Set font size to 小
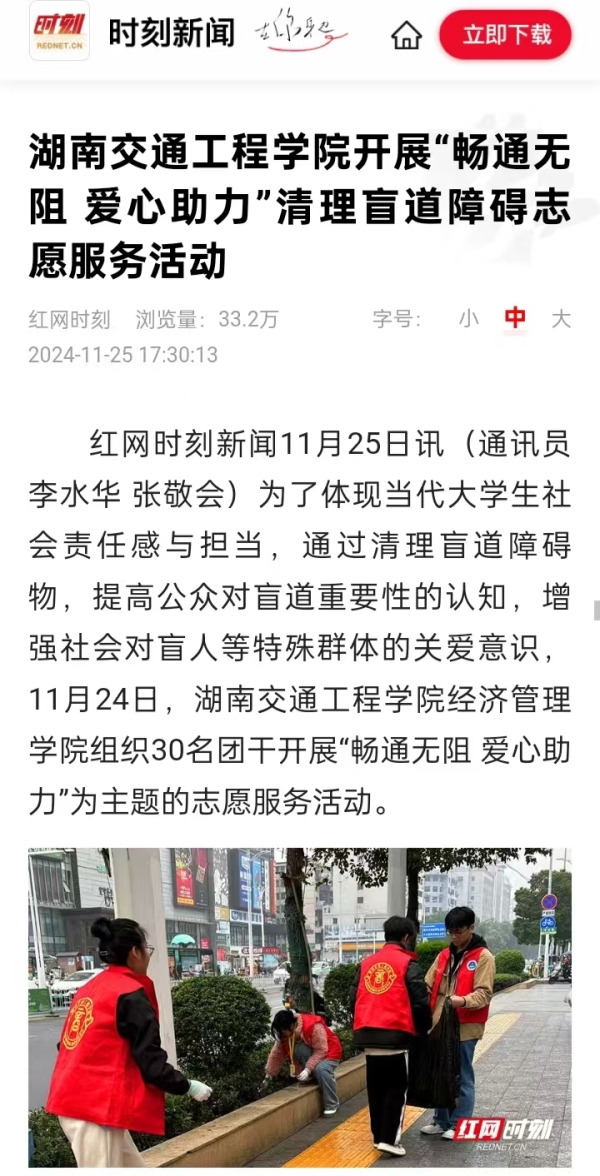 468,319
